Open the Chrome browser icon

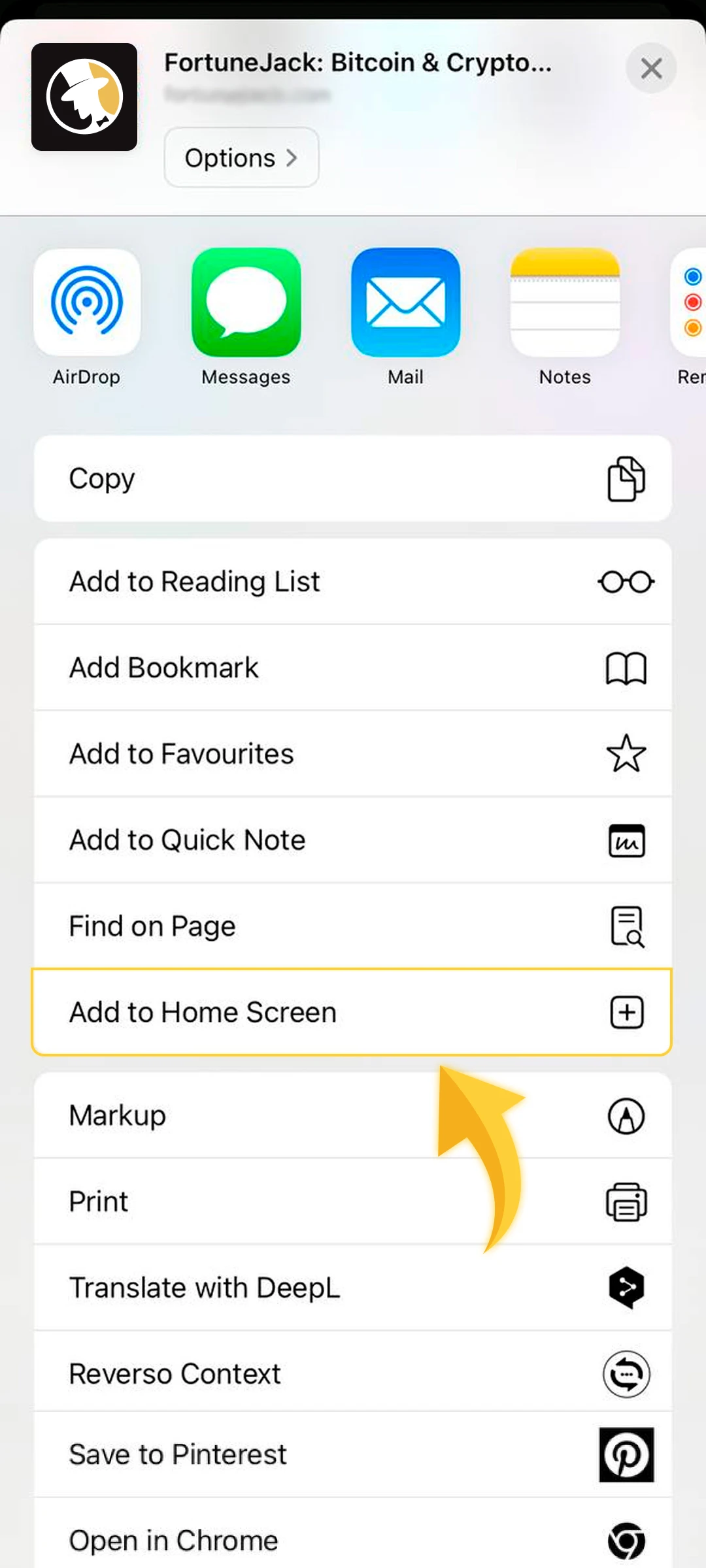pos(626,1541)
